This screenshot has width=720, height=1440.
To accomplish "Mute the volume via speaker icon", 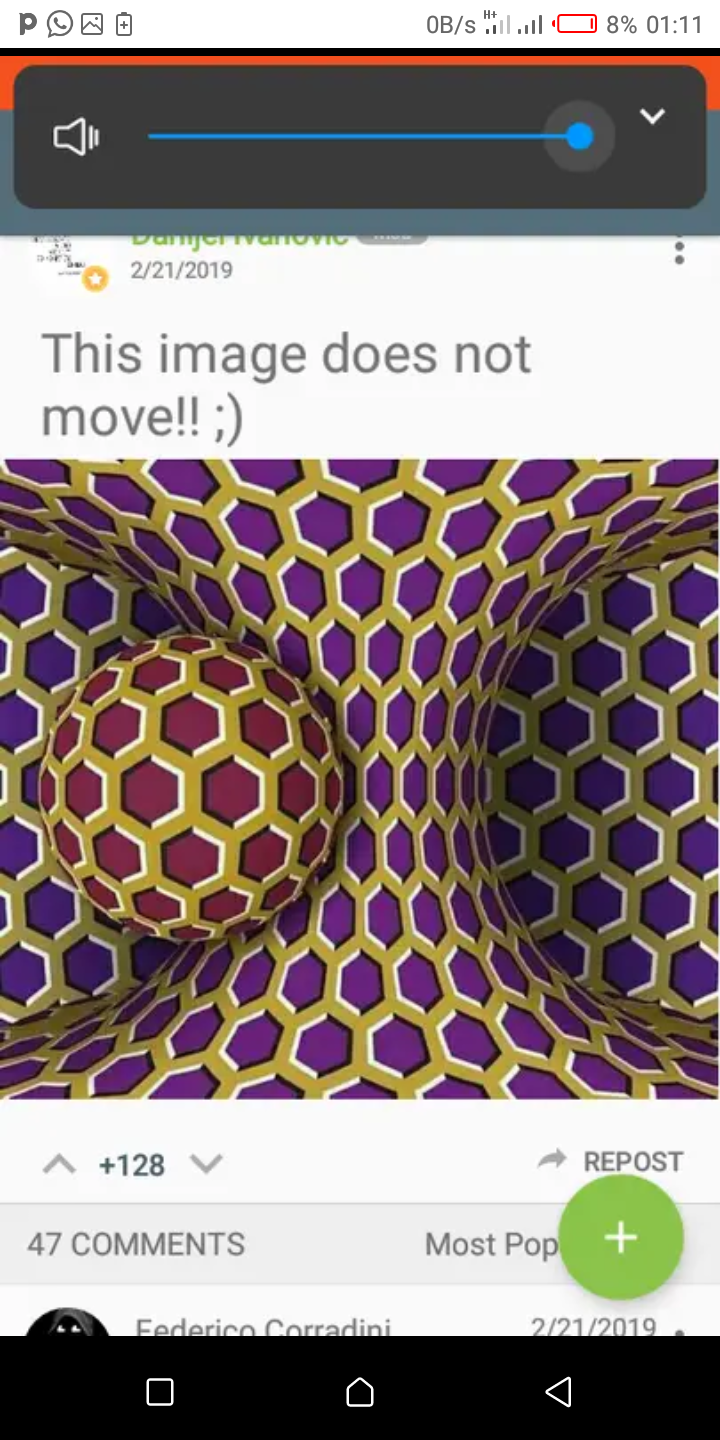I will (76, 137).
